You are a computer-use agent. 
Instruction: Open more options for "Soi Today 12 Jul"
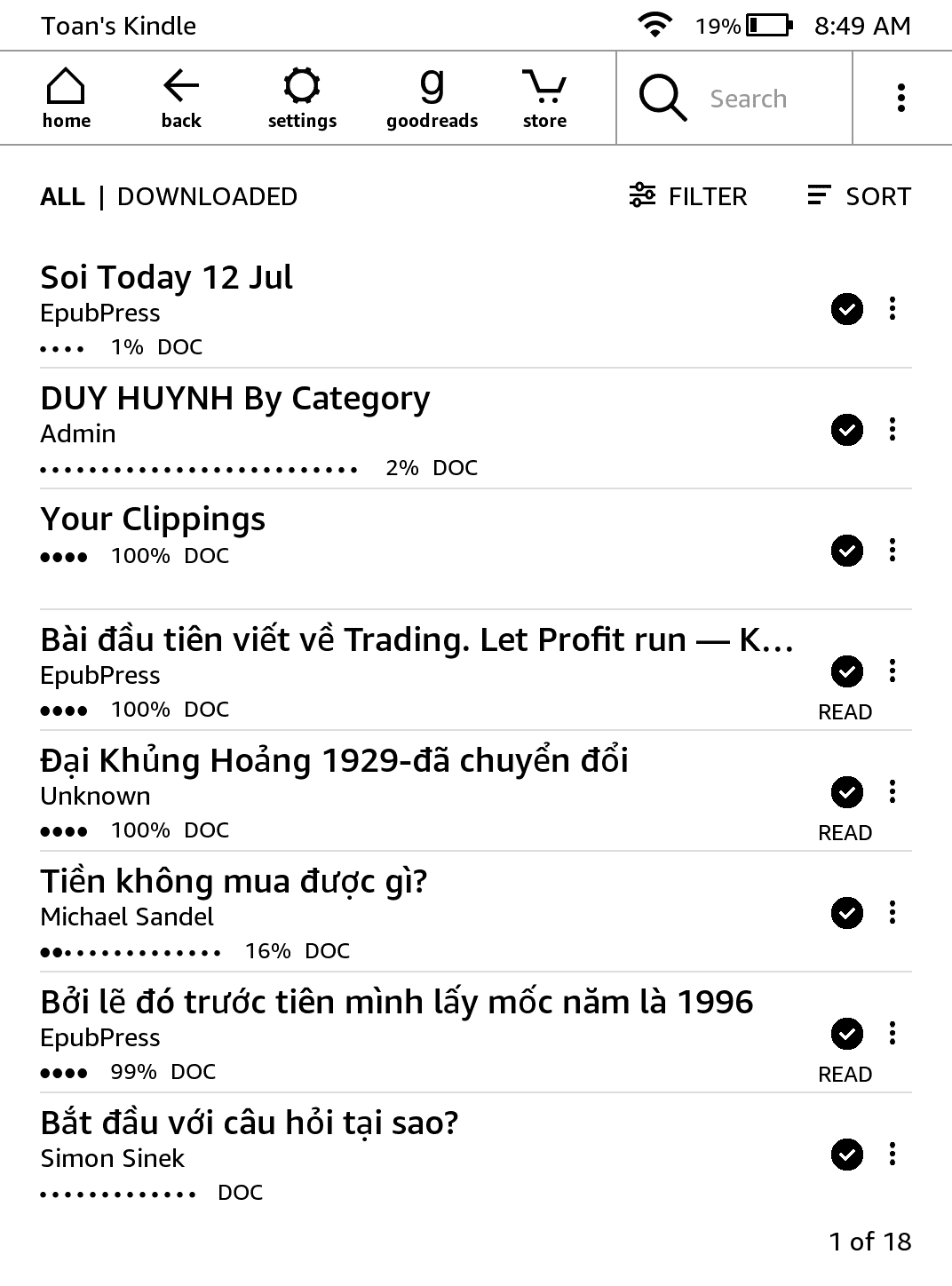coord(892,308)
